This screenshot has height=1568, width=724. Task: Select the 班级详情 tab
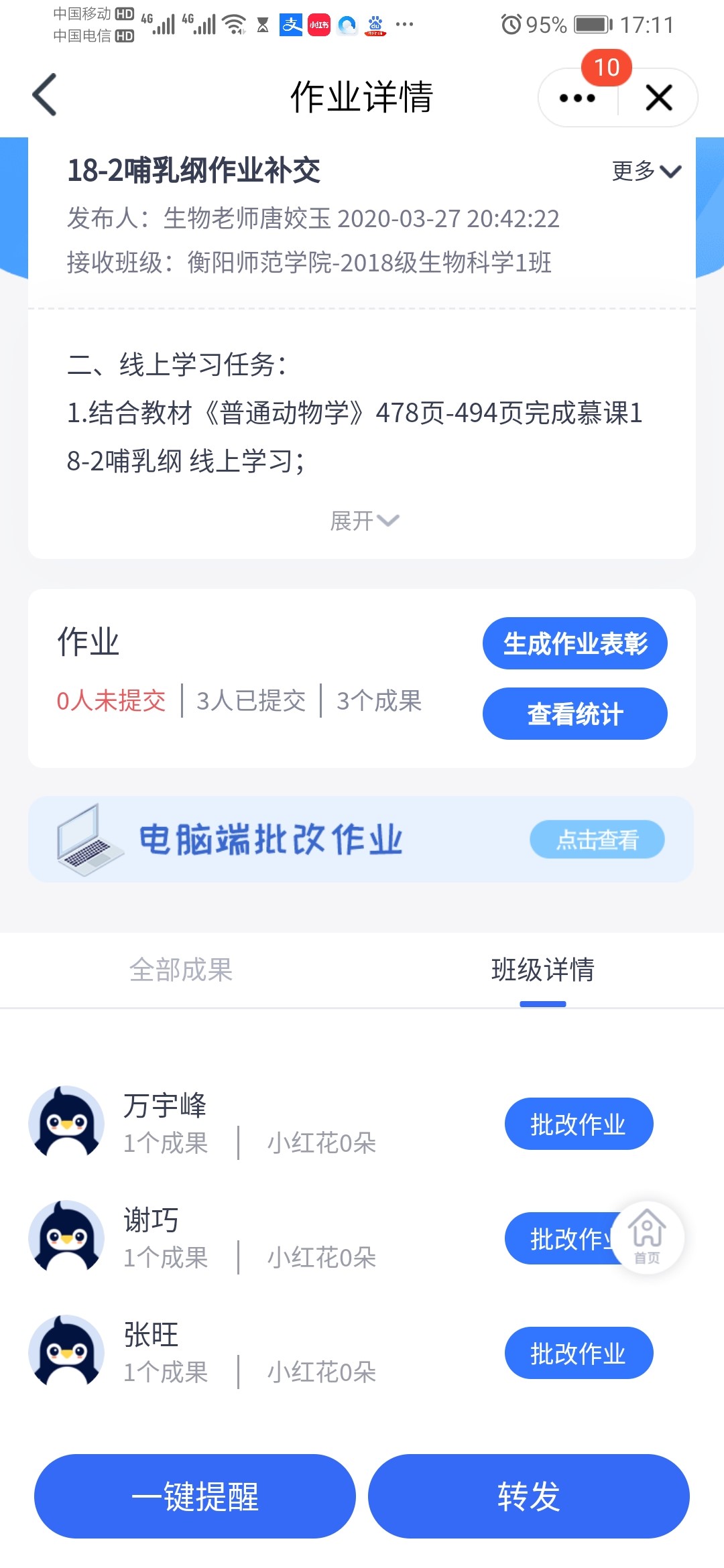[x=542, y=970]
